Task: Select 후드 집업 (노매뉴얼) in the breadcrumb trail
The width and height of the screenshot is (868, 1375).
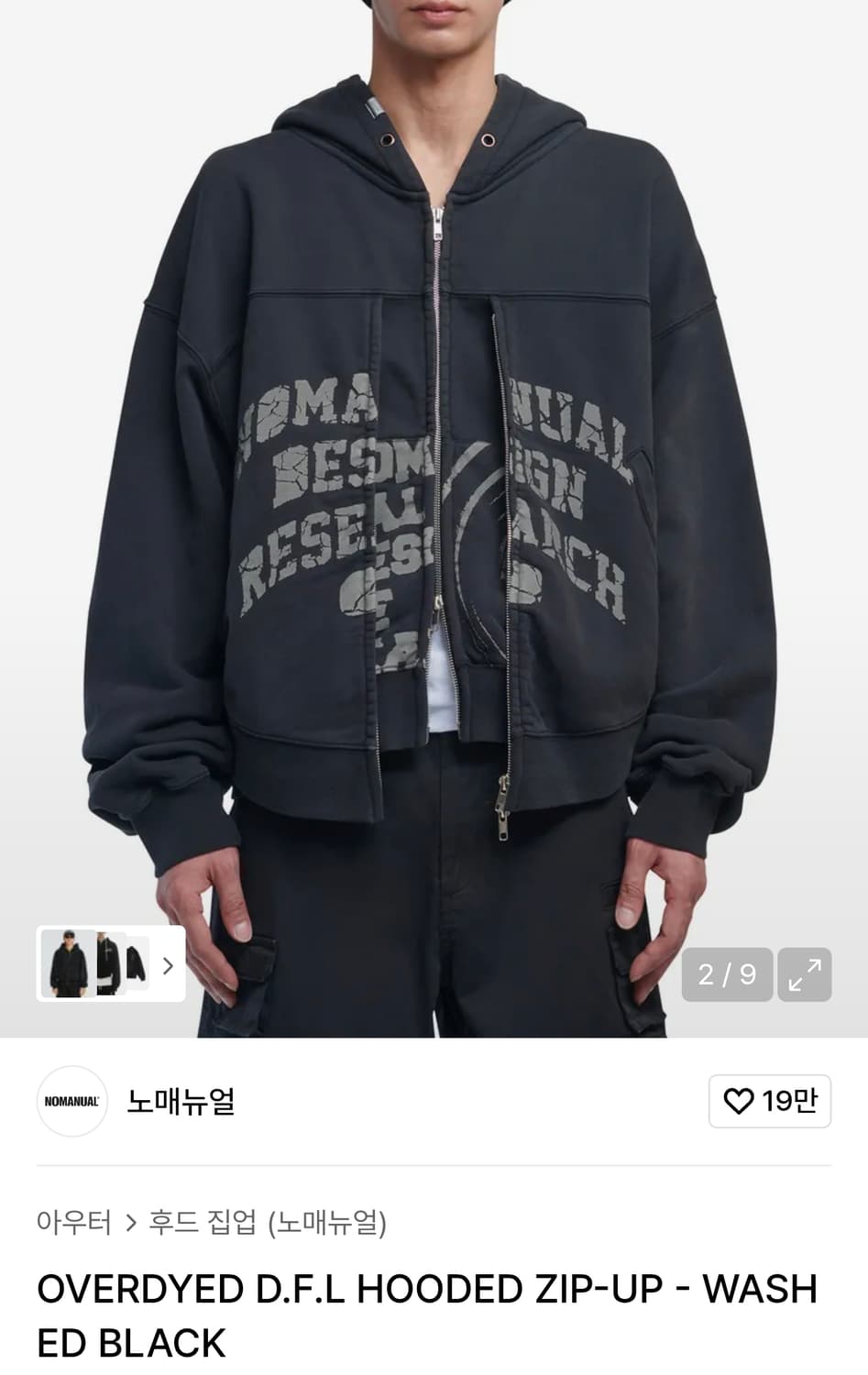Action: [x=271, y=1223]
